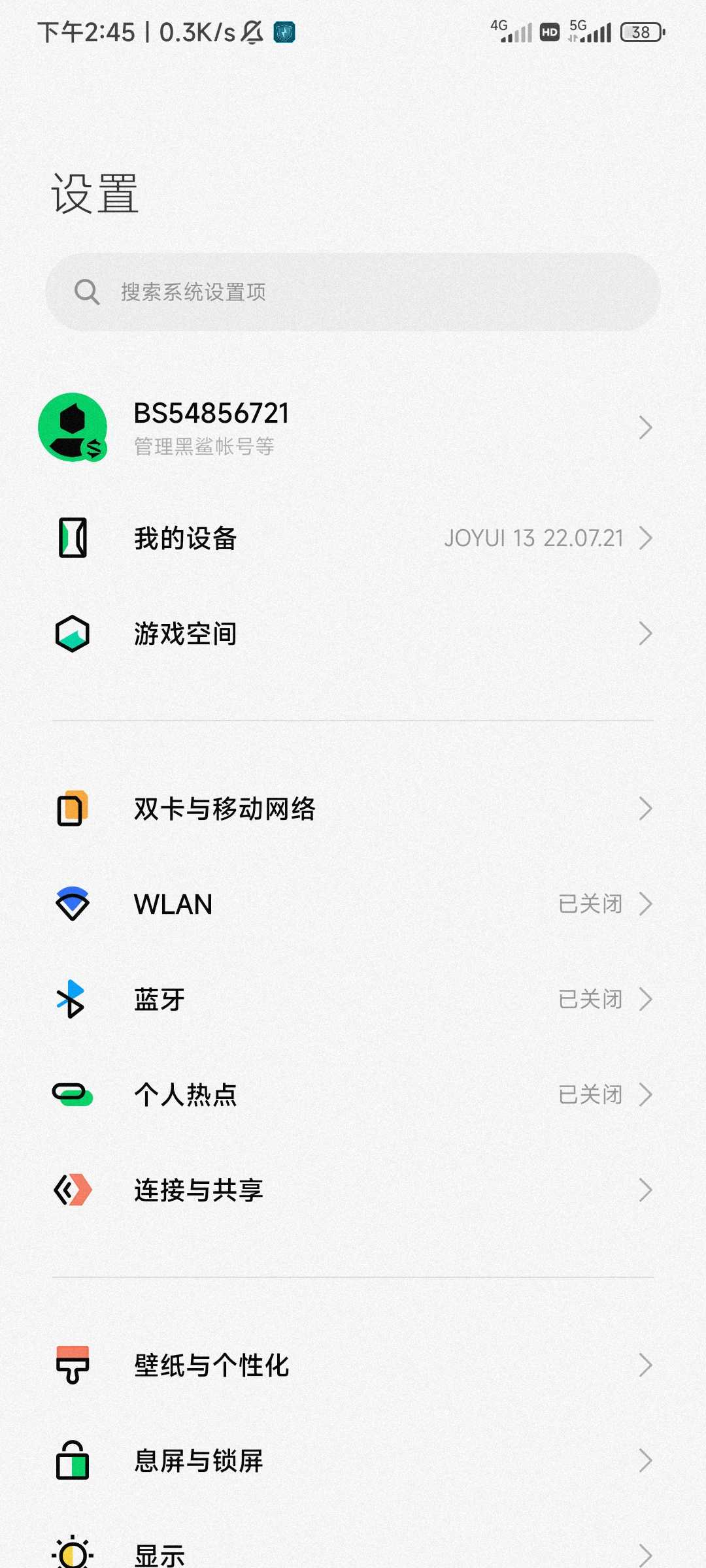
Task: Open 蓝牙 Bluetooth settings
Action: pyautogui.click(x=353, y=1000)
